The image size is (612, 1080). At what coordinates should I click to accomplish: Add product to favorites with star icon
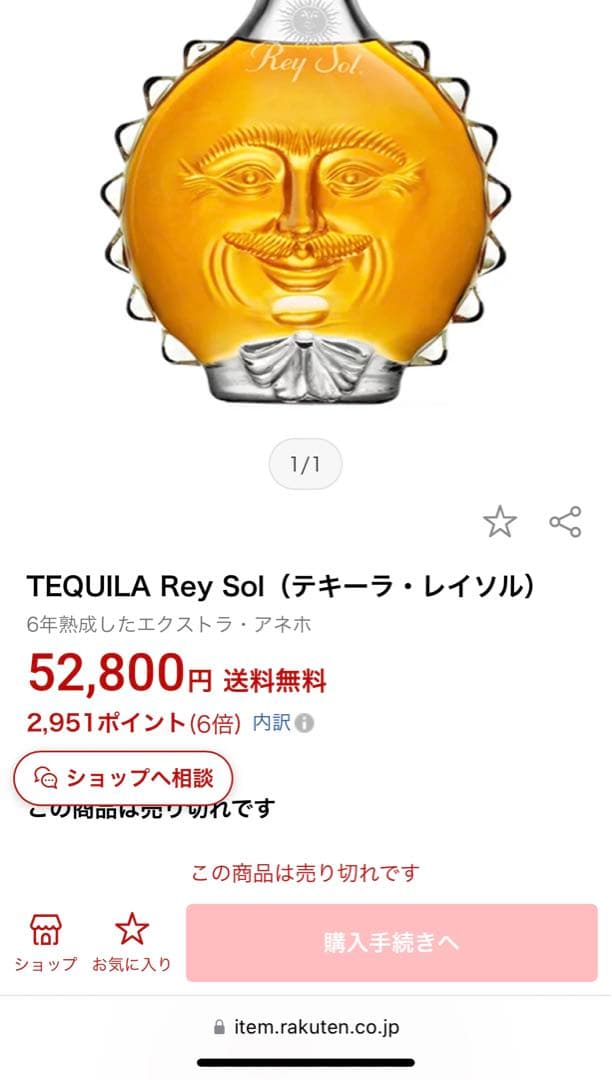tap(500, 521)
